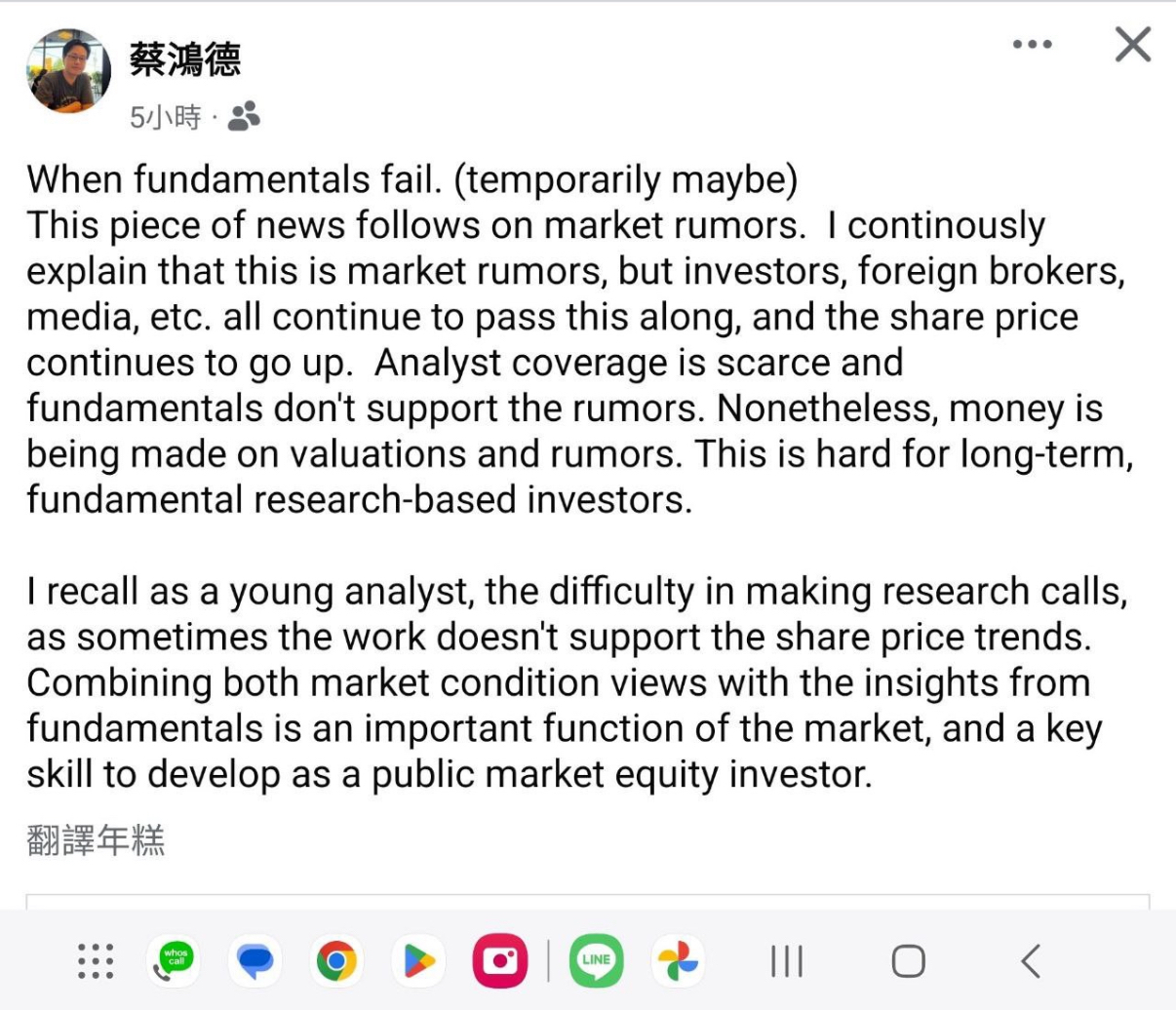Launch the Whoscall app

pos(176,961)
